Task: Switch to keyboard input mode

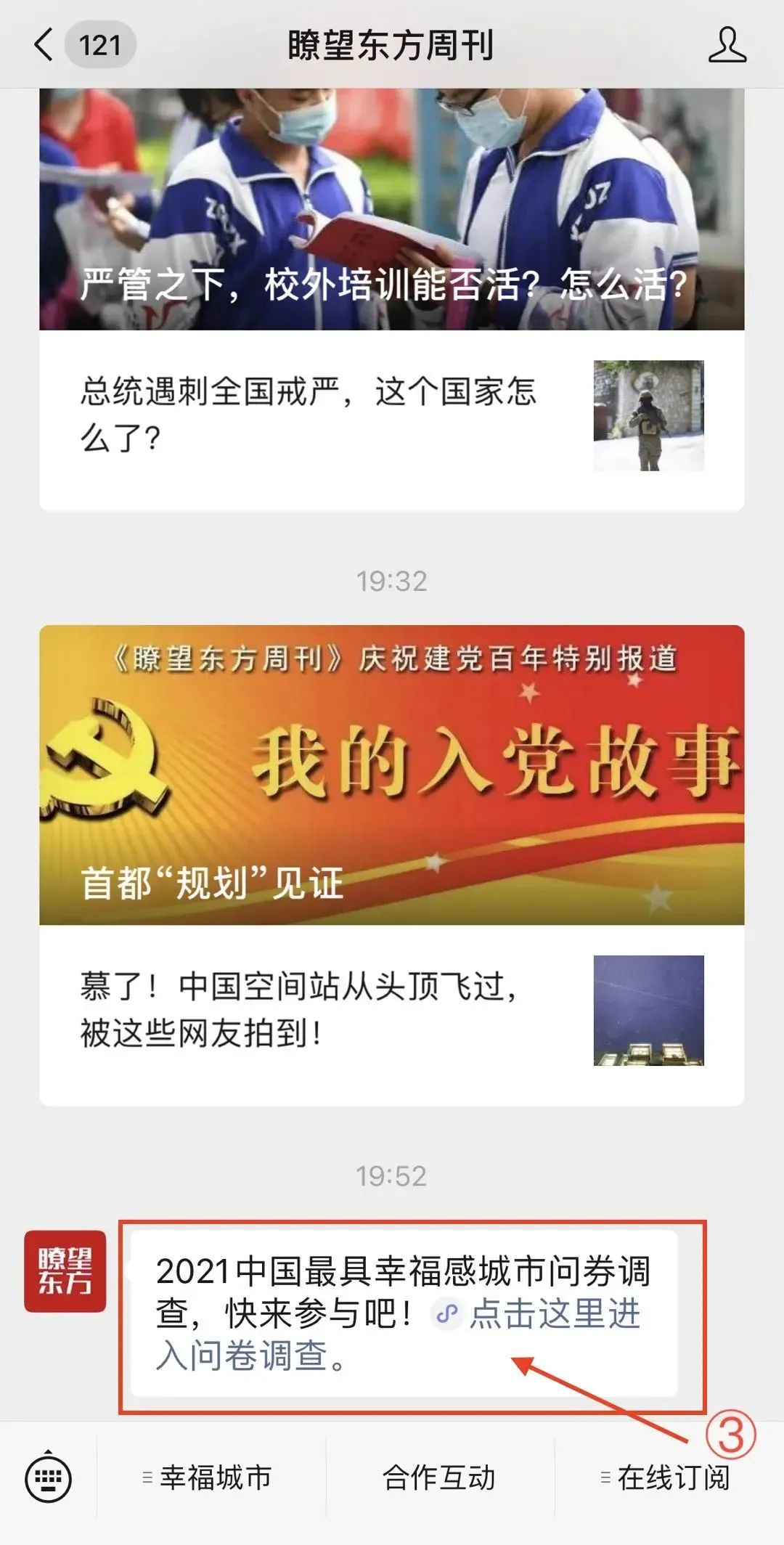Action: pyautogui.click(x=48, y=1477)
